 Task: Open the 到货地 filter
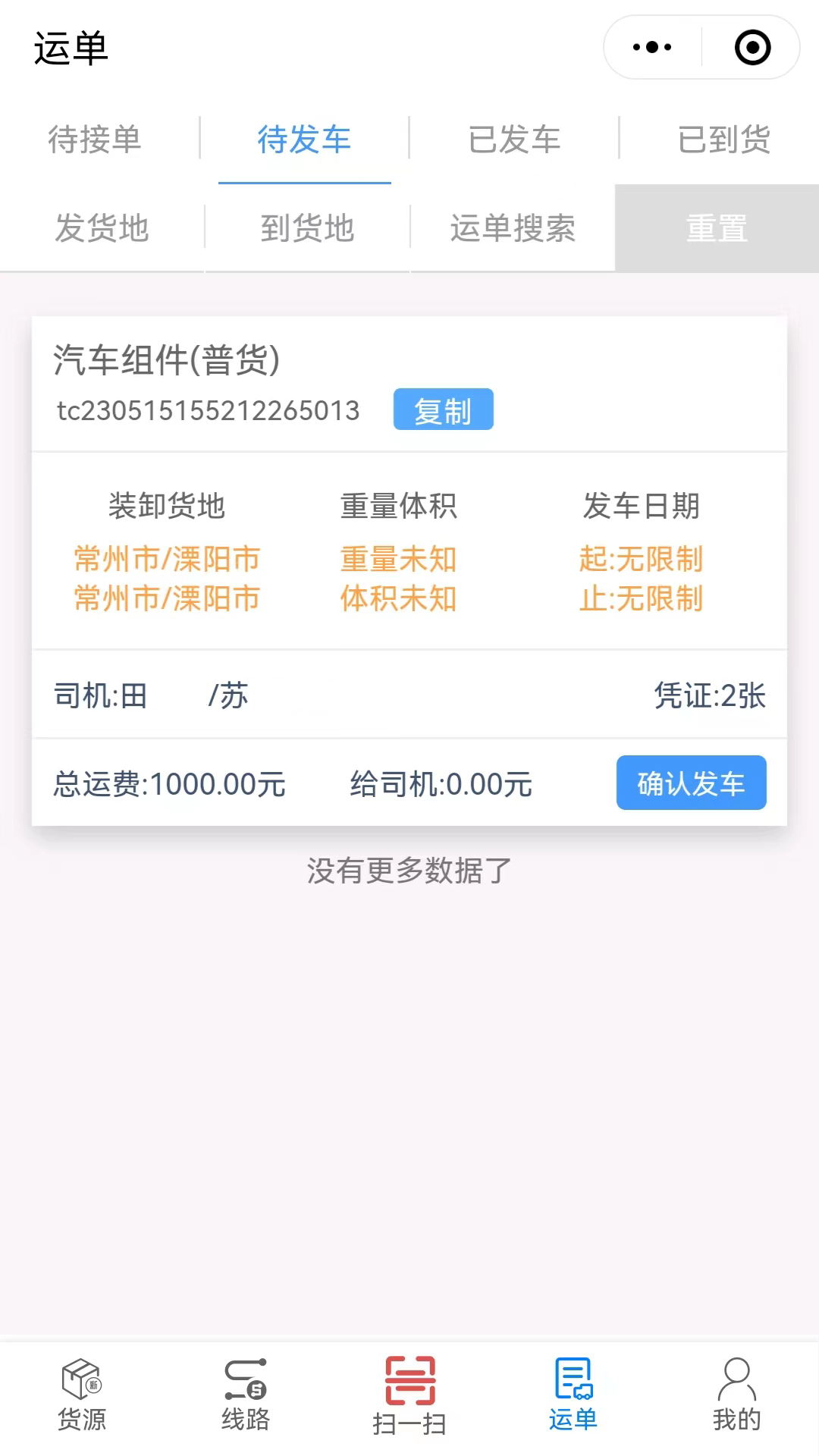point(307,228)
